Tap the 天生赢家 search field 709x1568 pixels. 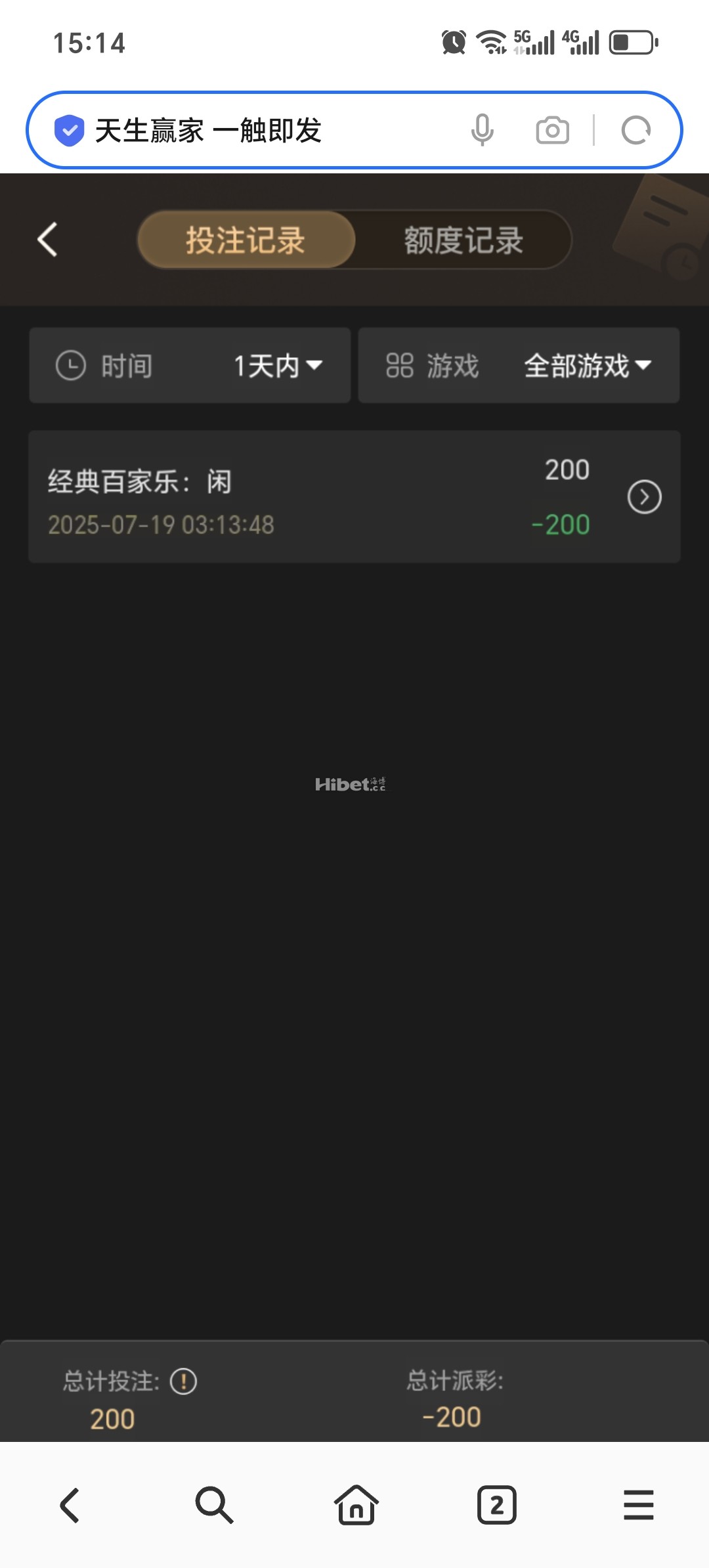263,130
